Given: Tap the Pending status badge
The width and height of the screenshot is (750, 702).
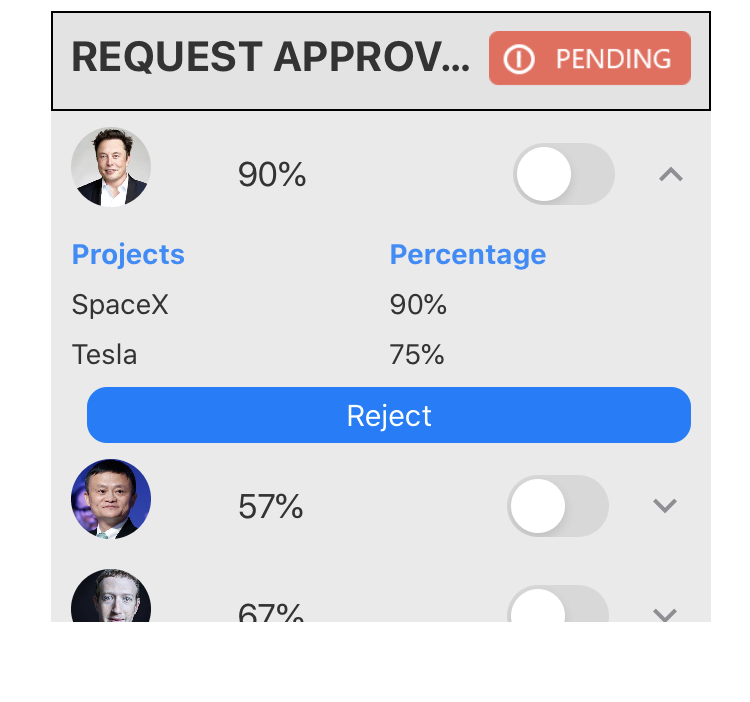Looking at the screenshot, I should point(589,59).
